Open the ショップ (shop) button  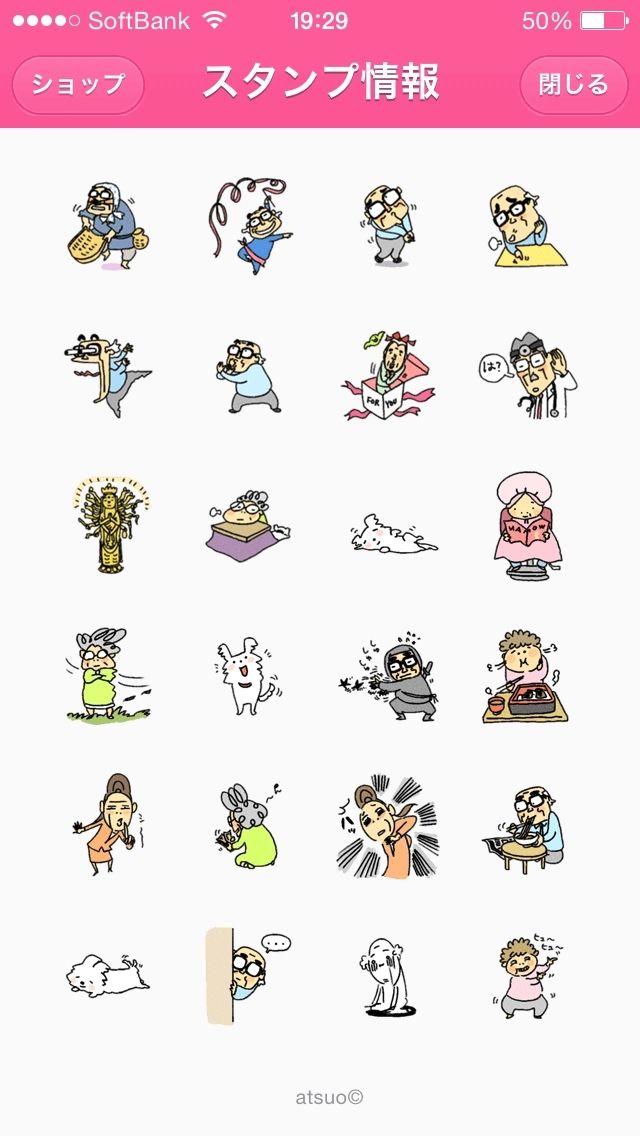coord(78,85)
